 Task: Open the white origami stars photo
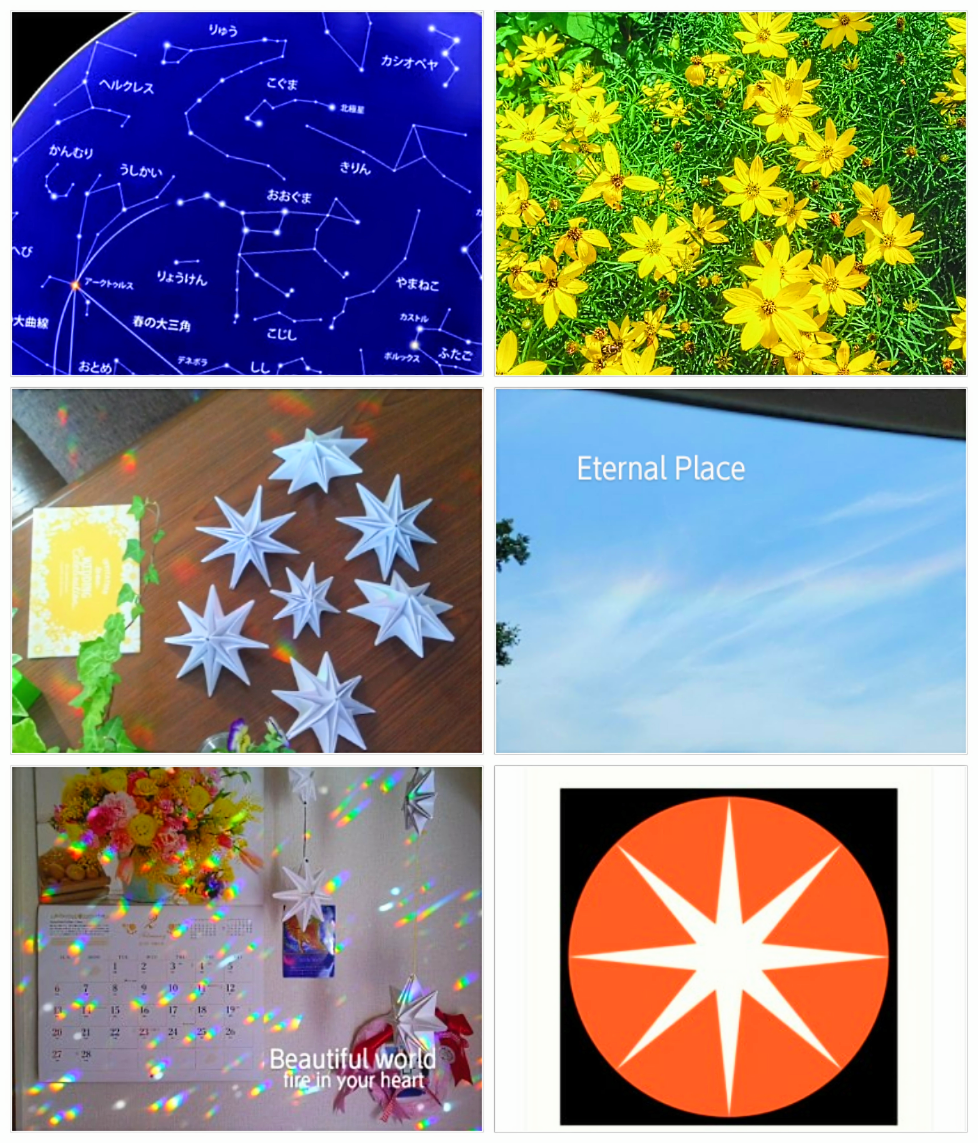tap(247, 571)
